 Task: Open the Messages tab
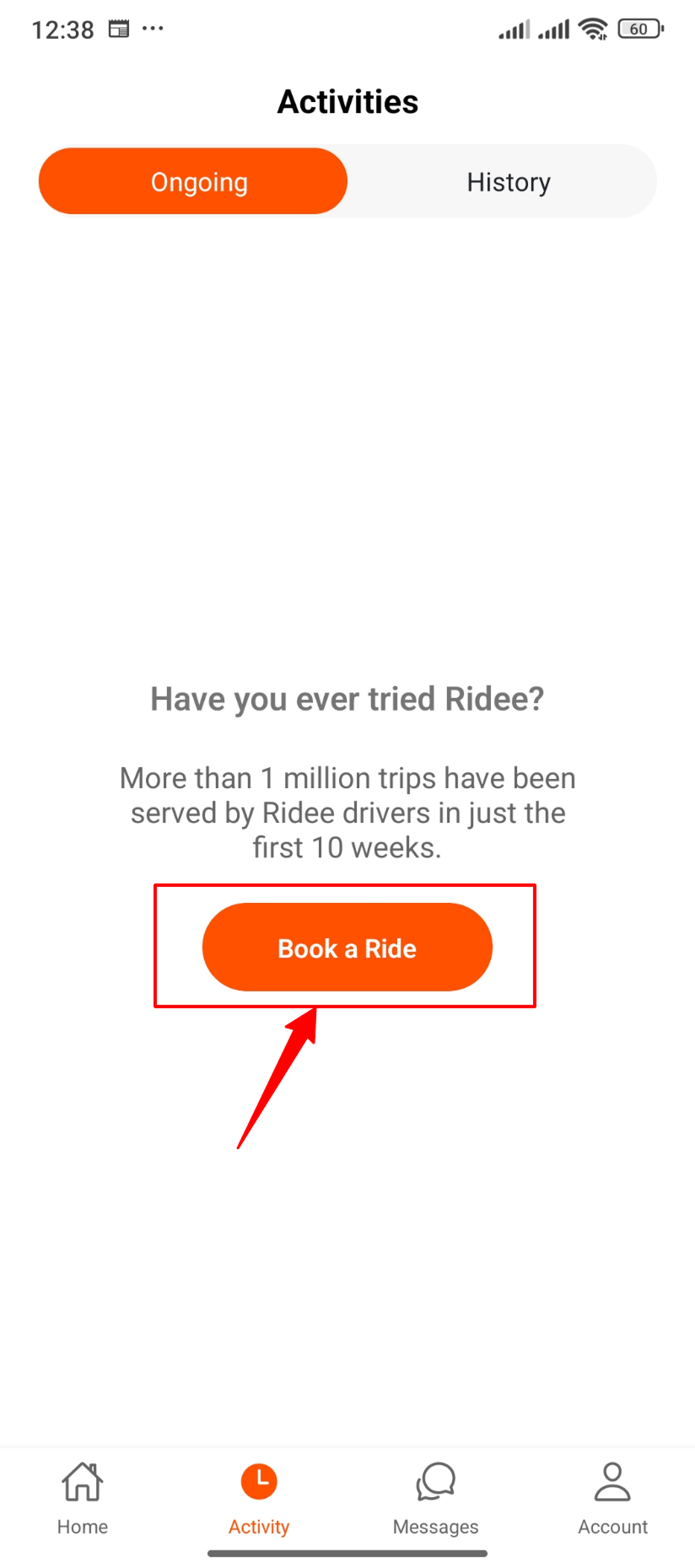click(436, 1499)
